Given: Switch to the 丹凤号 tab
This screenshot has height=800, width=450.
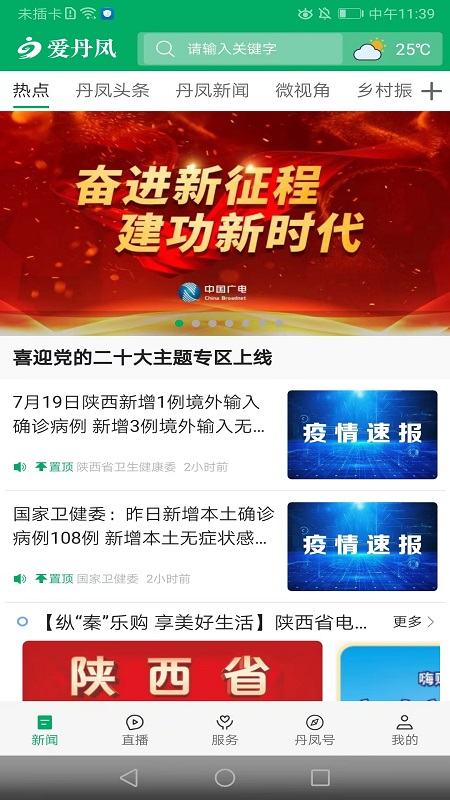Looking at the screenshot, I should (x=314, y=730).
